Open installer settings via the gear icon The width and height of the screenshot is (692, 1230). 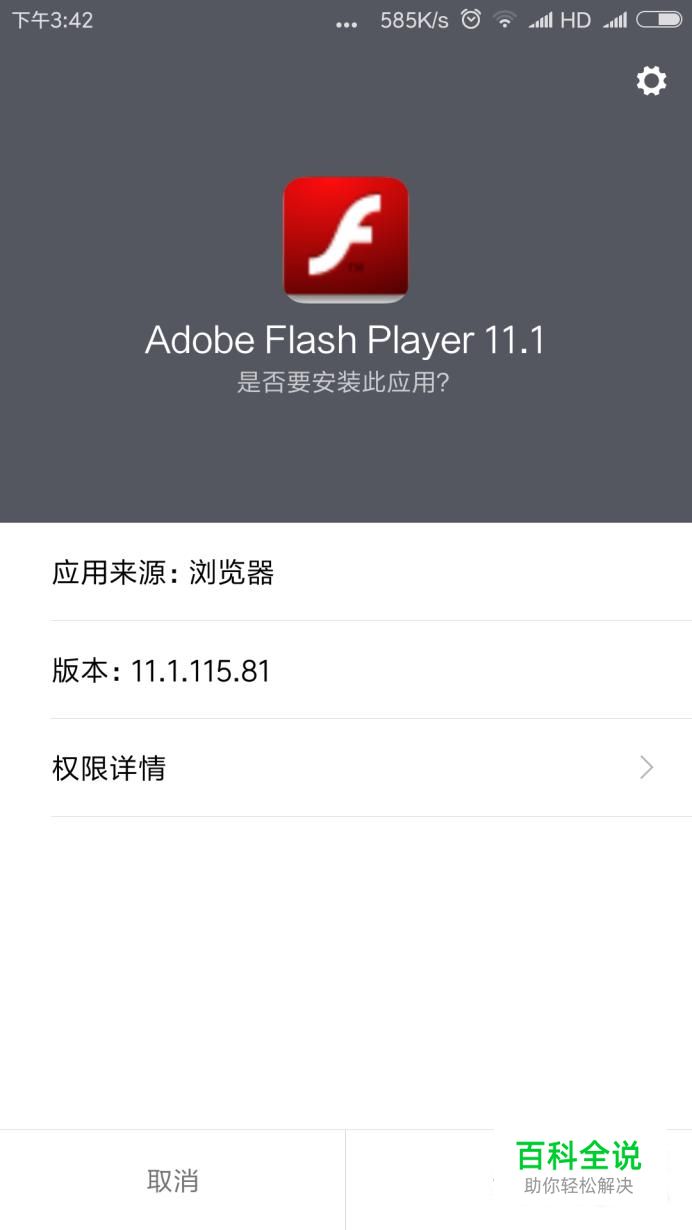point(651,81)
